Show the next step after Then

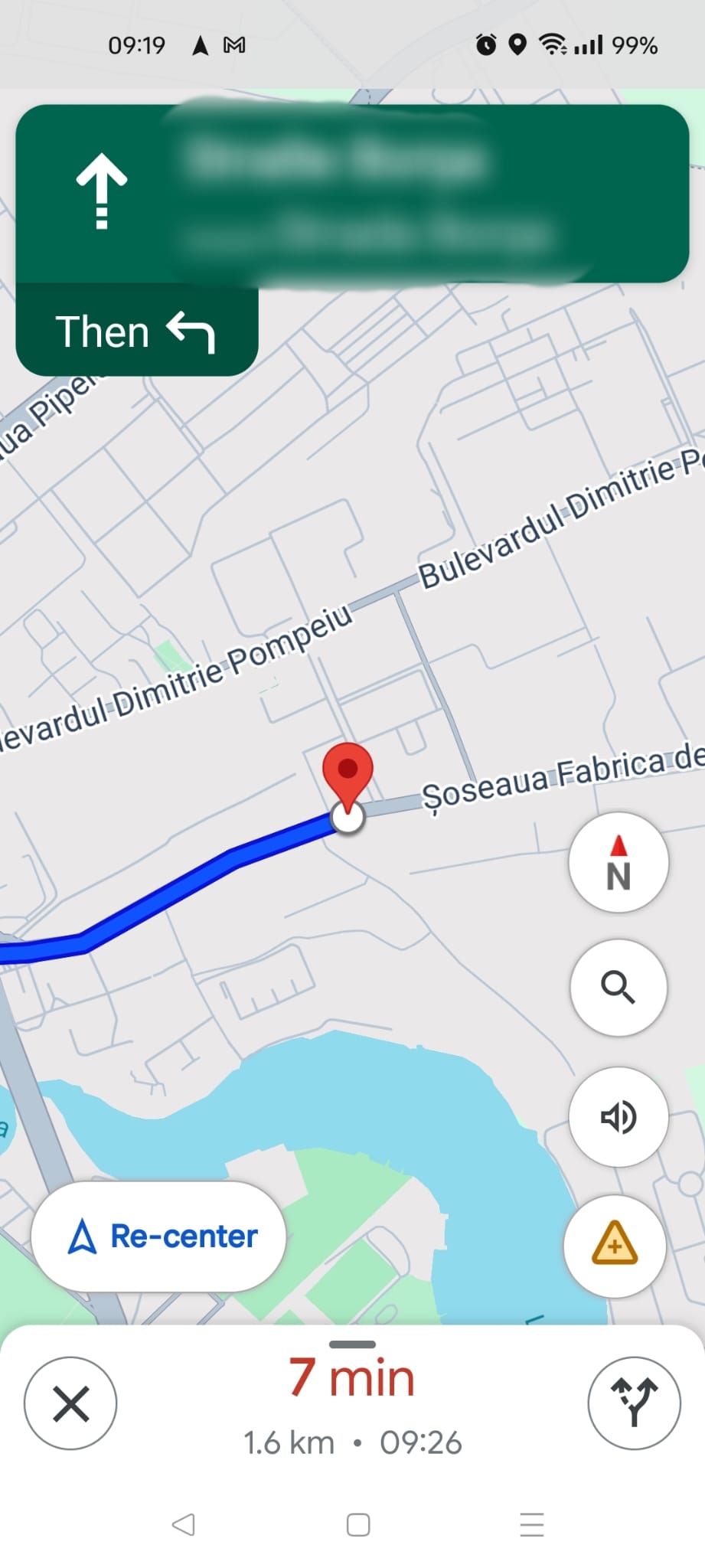(x=137, y=332)
